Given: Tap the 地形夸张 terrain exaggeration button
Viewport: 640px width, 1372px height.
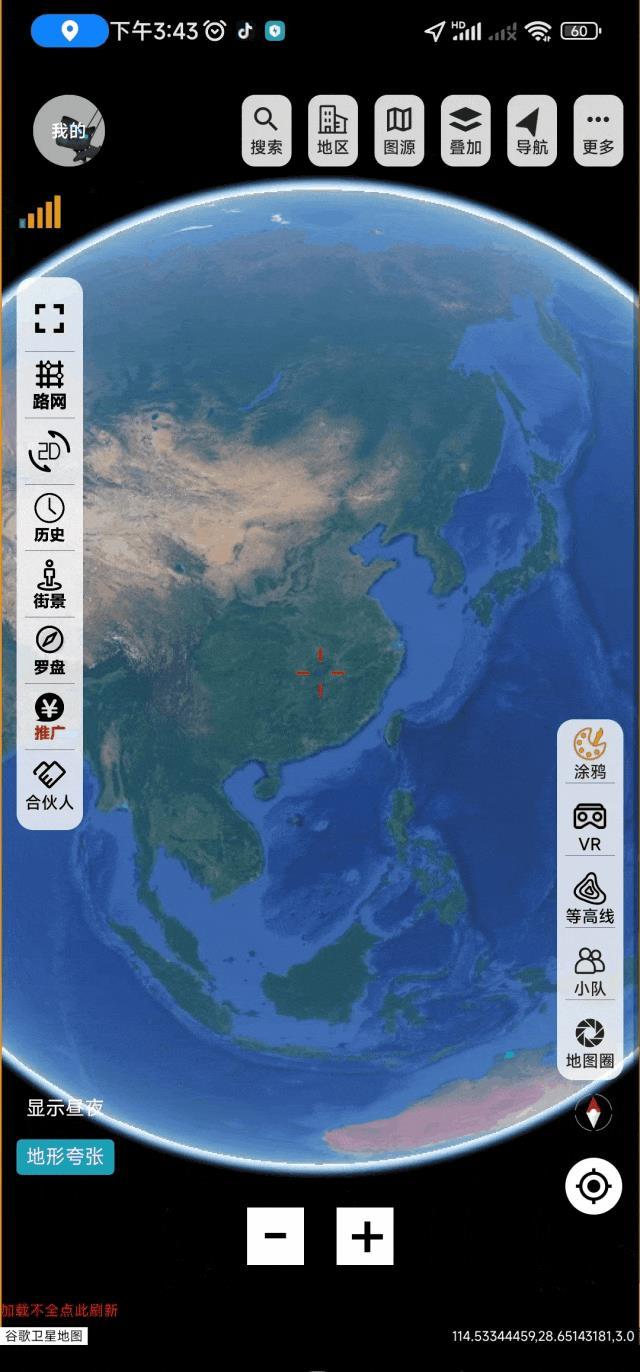Looking at the screenshot, I should [x=65, y=1157].
